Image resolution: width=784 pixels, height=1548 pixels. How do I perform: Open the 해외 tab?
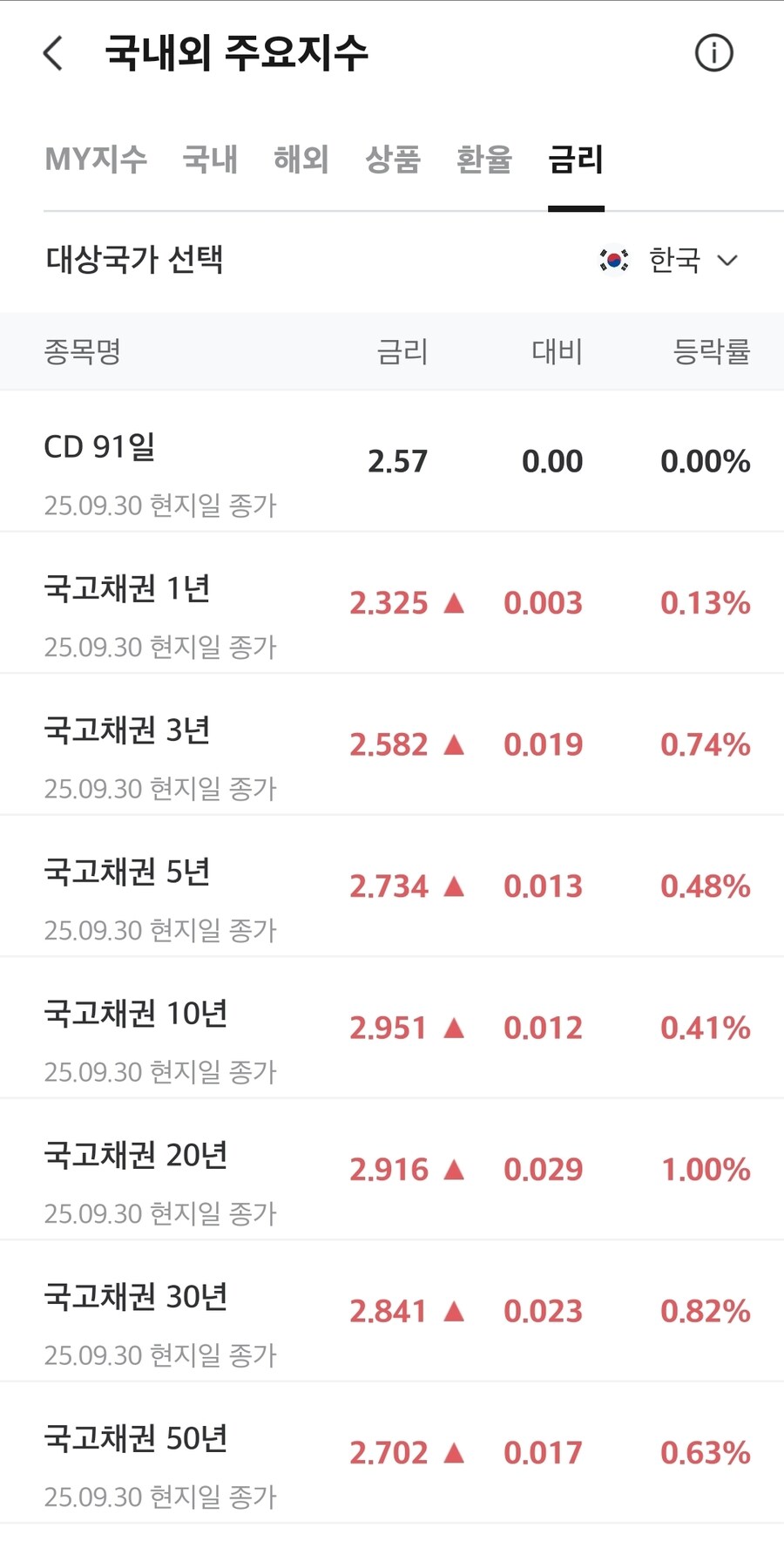point(301,160)
